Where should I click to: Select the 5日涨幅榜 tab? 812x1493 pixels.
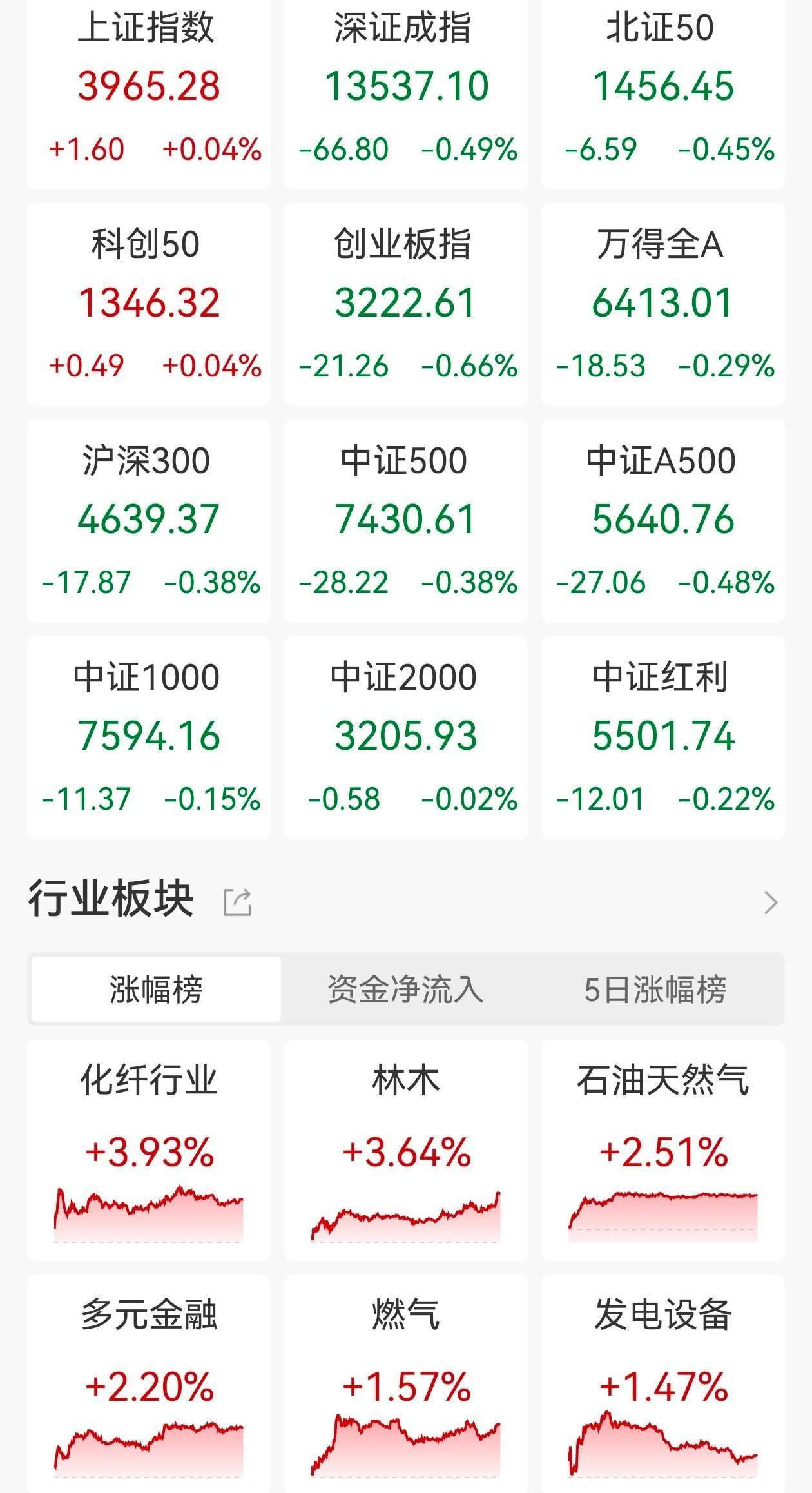[x=655, y=989]
